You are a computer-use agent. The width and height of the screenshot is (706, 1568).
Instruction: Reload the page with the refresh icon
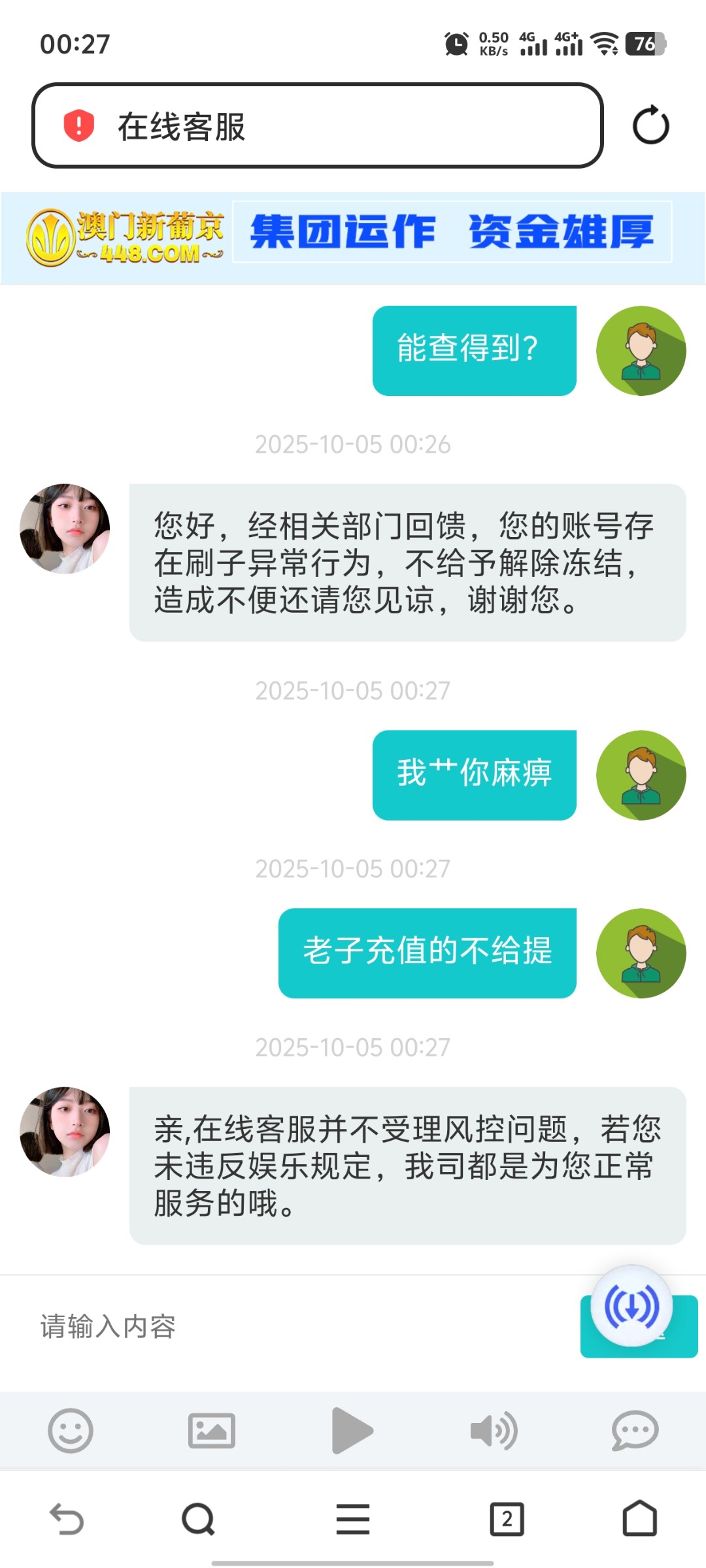pyautogui.click(x=650, y=125)
